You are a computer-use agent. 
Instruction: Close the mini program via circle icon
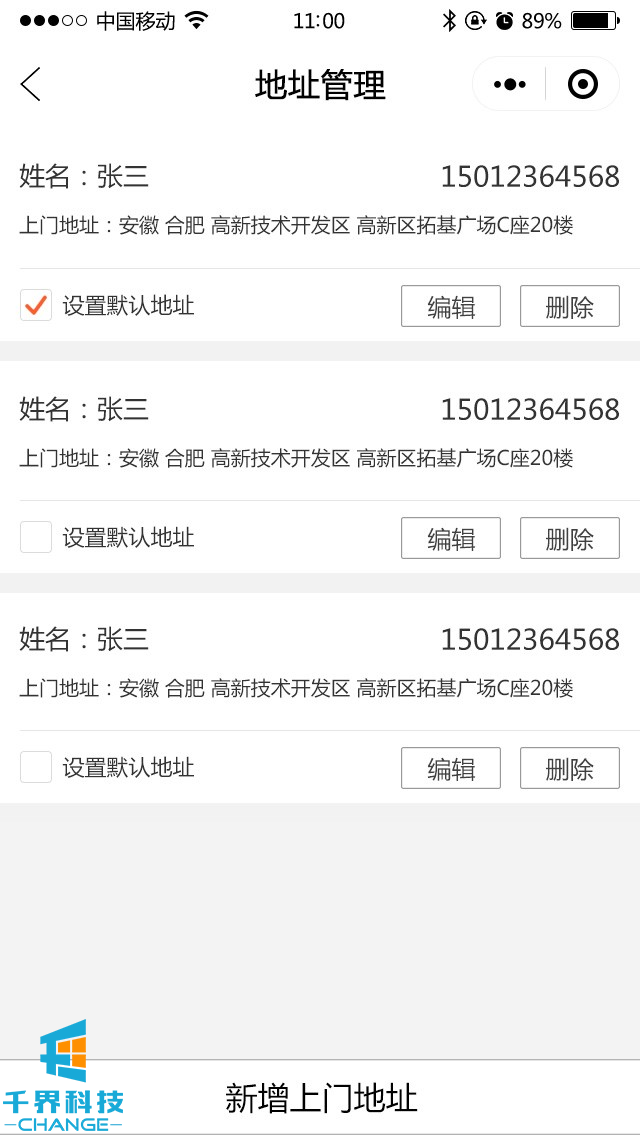(x=582, y=85)
